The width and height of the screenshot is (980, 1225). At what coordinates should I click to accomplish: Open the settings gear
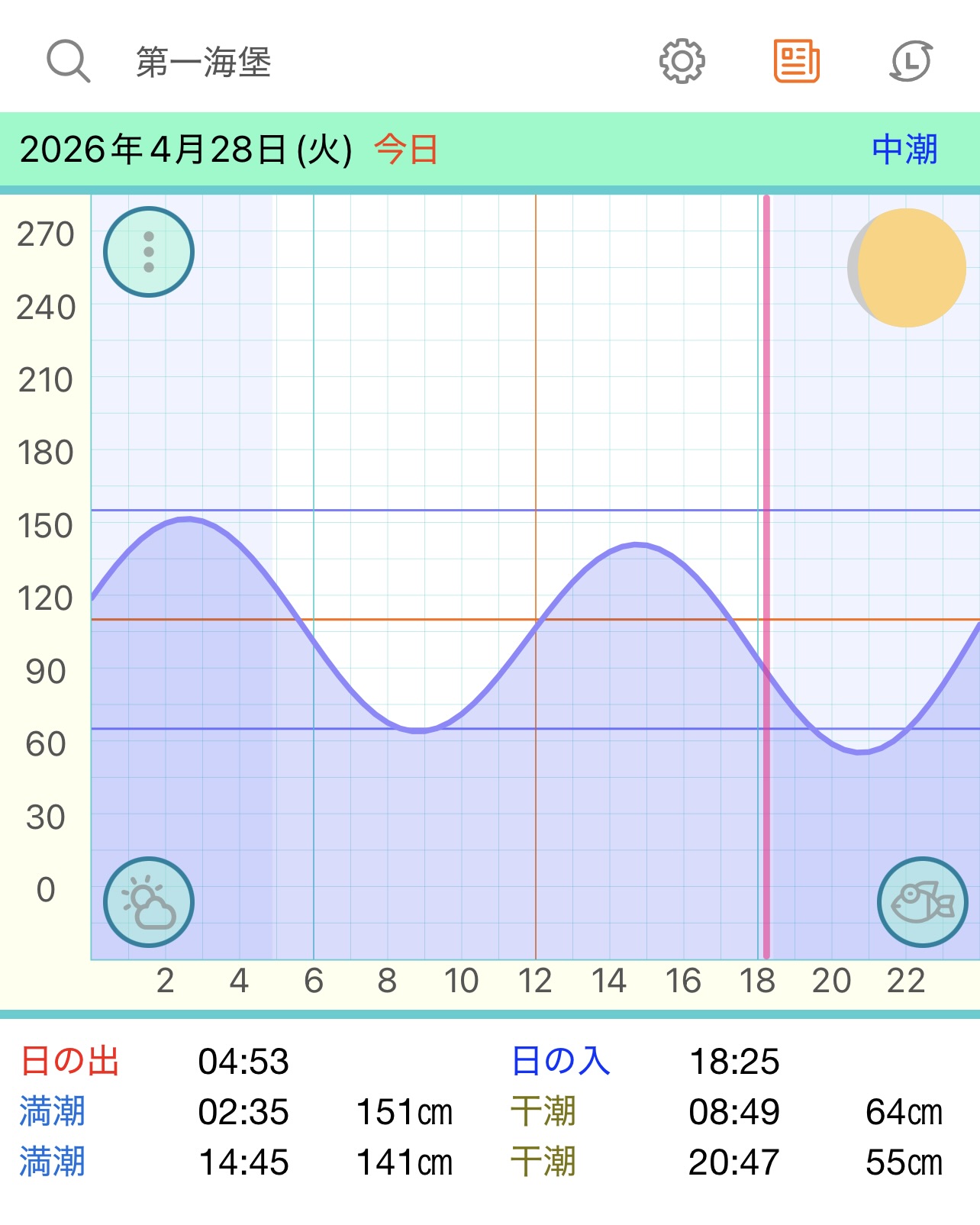tap(682, 61)
